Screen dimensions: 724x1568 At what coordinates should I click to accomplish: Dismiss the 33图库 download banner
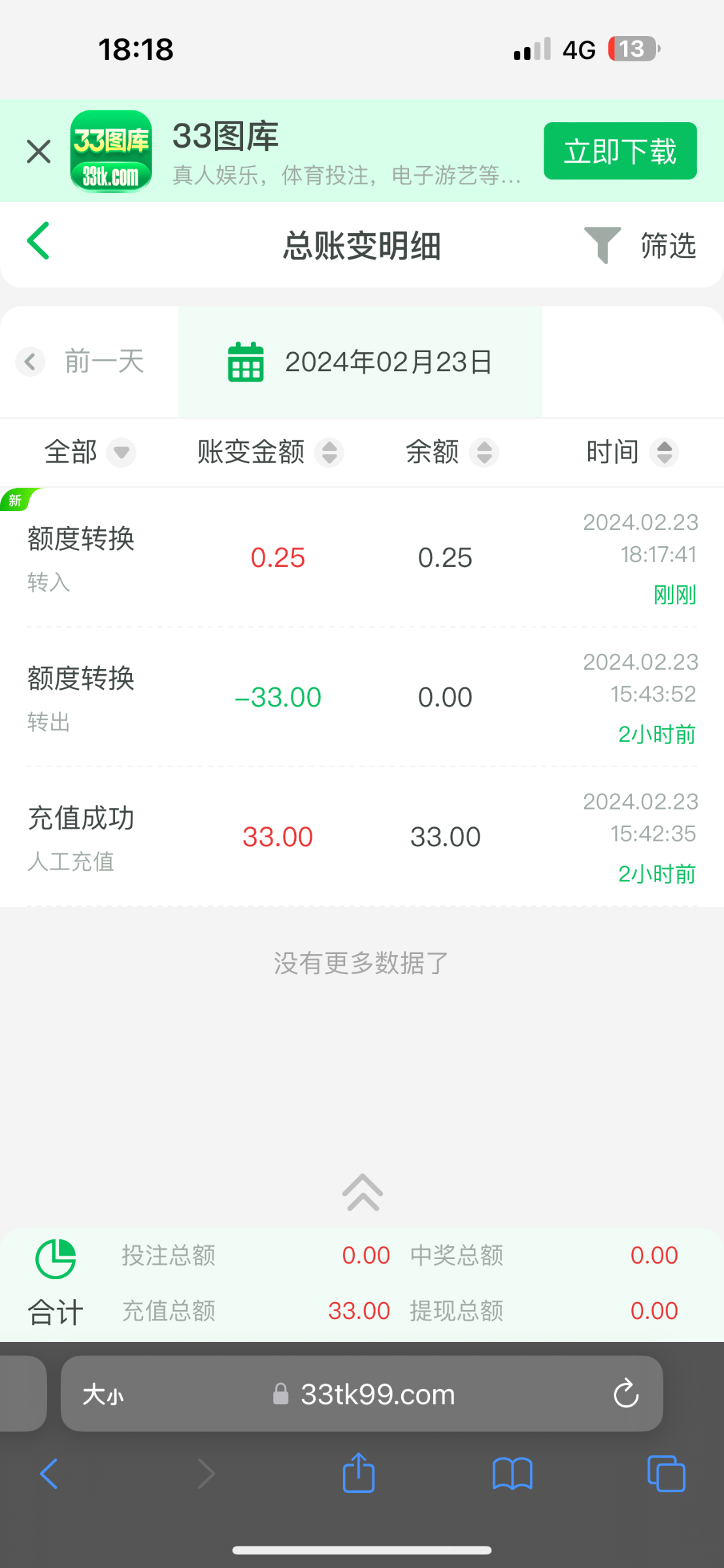[39, 152]
